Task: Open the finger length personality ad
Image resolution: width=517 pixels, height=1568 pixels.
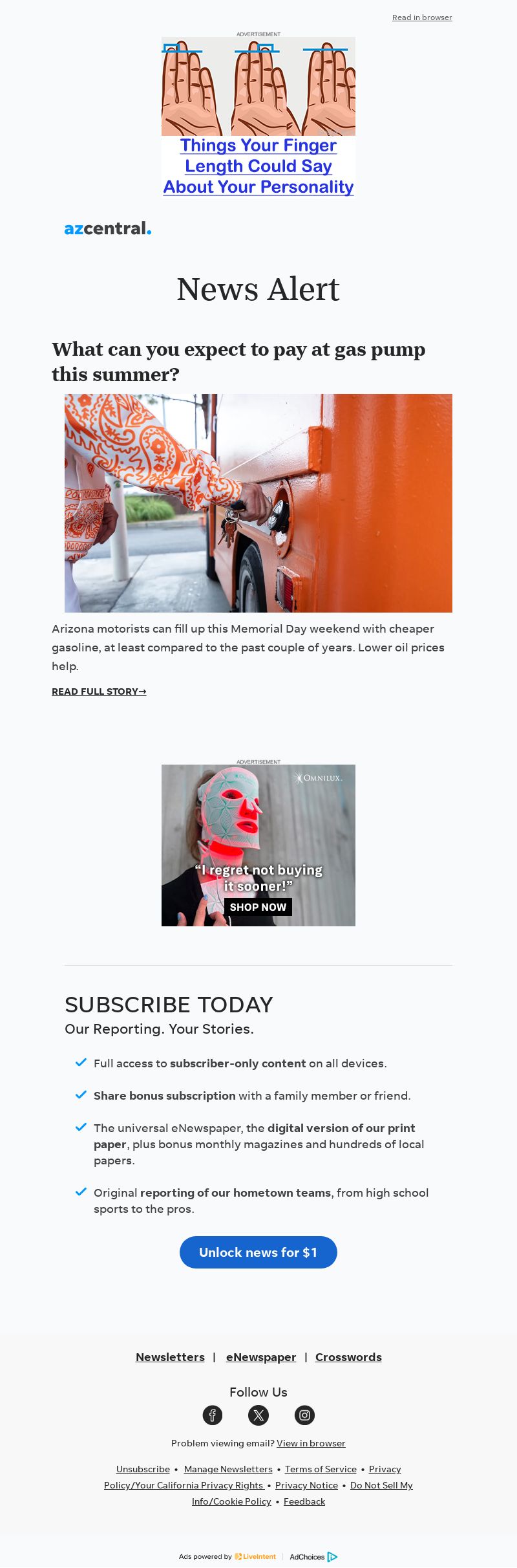Action: click(x=258, y=116)
